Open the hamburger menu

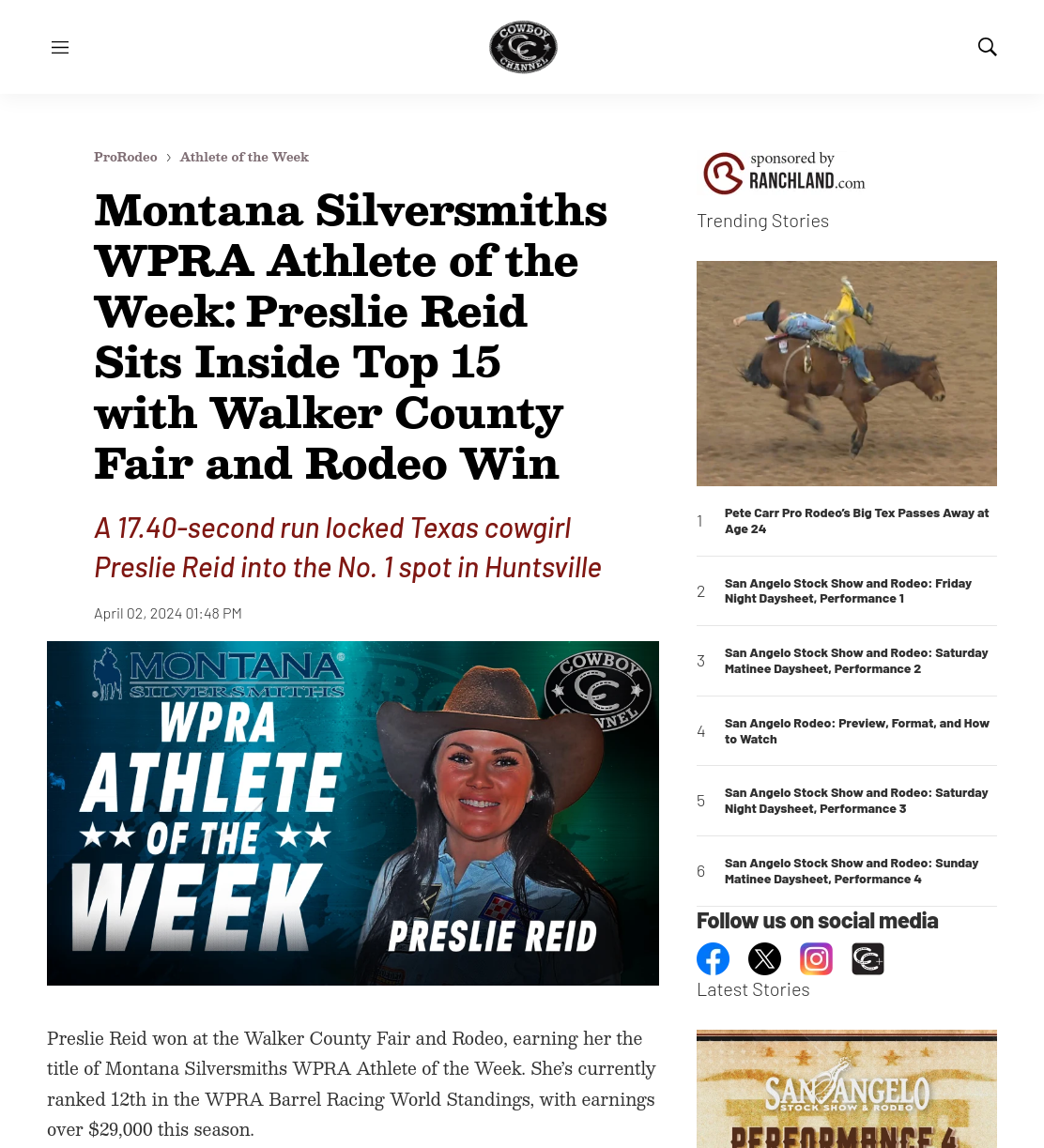60,47
